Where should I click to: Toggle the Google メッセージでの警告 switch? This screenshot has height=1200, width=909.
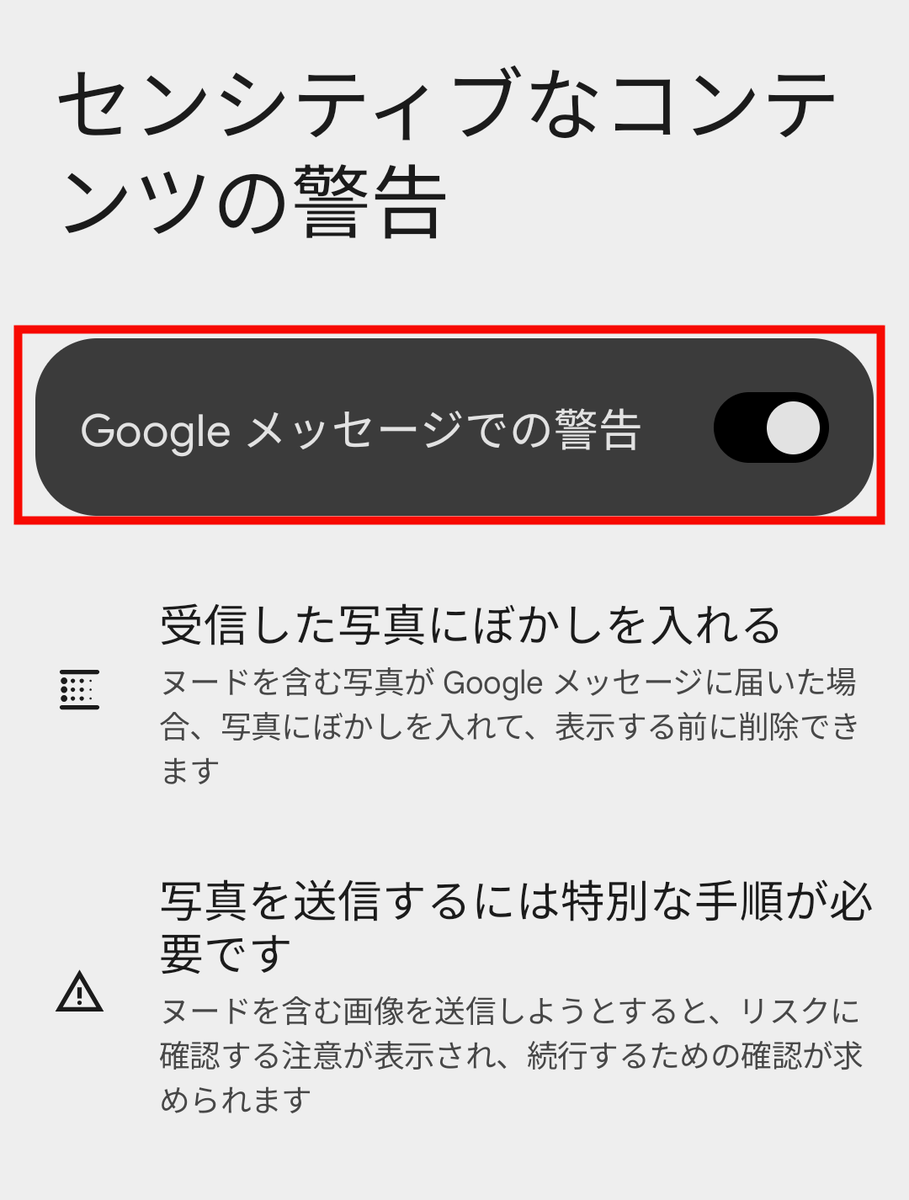coord(770,428)
